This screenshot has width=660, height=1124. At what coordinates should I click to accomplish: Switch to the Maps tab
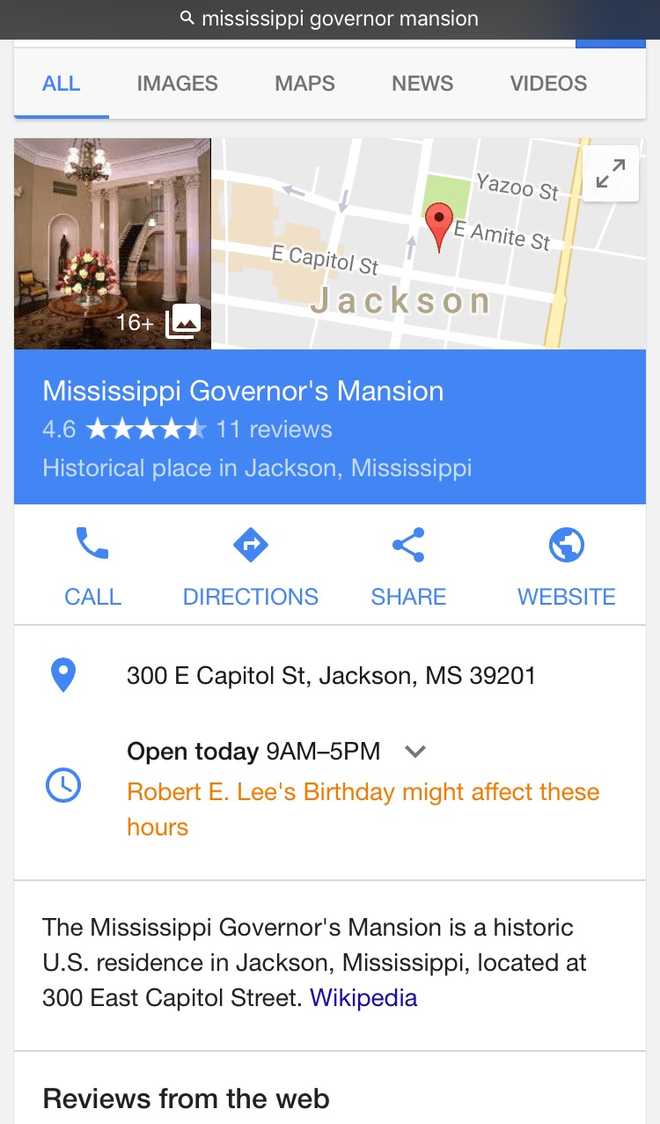tap(304, 84)
